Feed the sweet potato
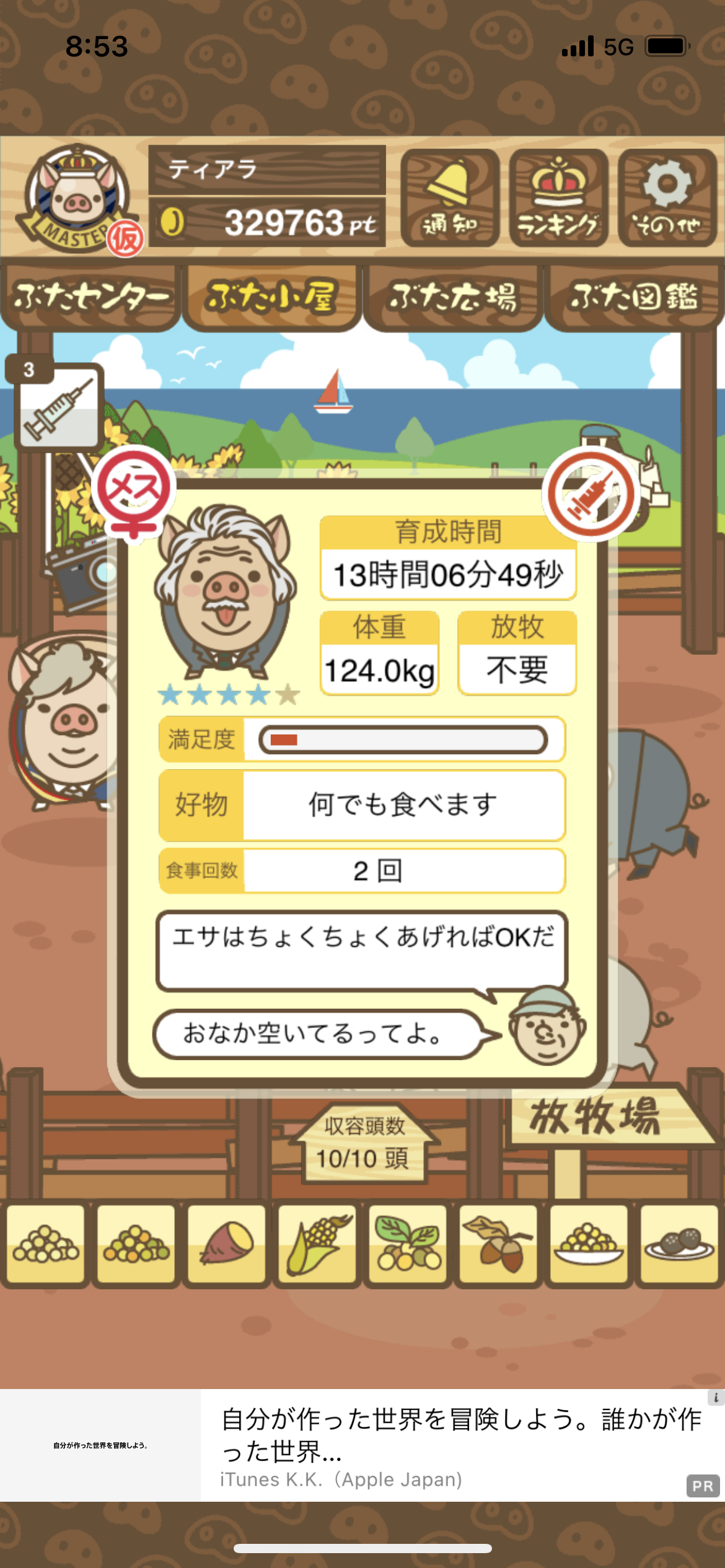Viewport: 725px width, 1568px height. (226, 1244)
